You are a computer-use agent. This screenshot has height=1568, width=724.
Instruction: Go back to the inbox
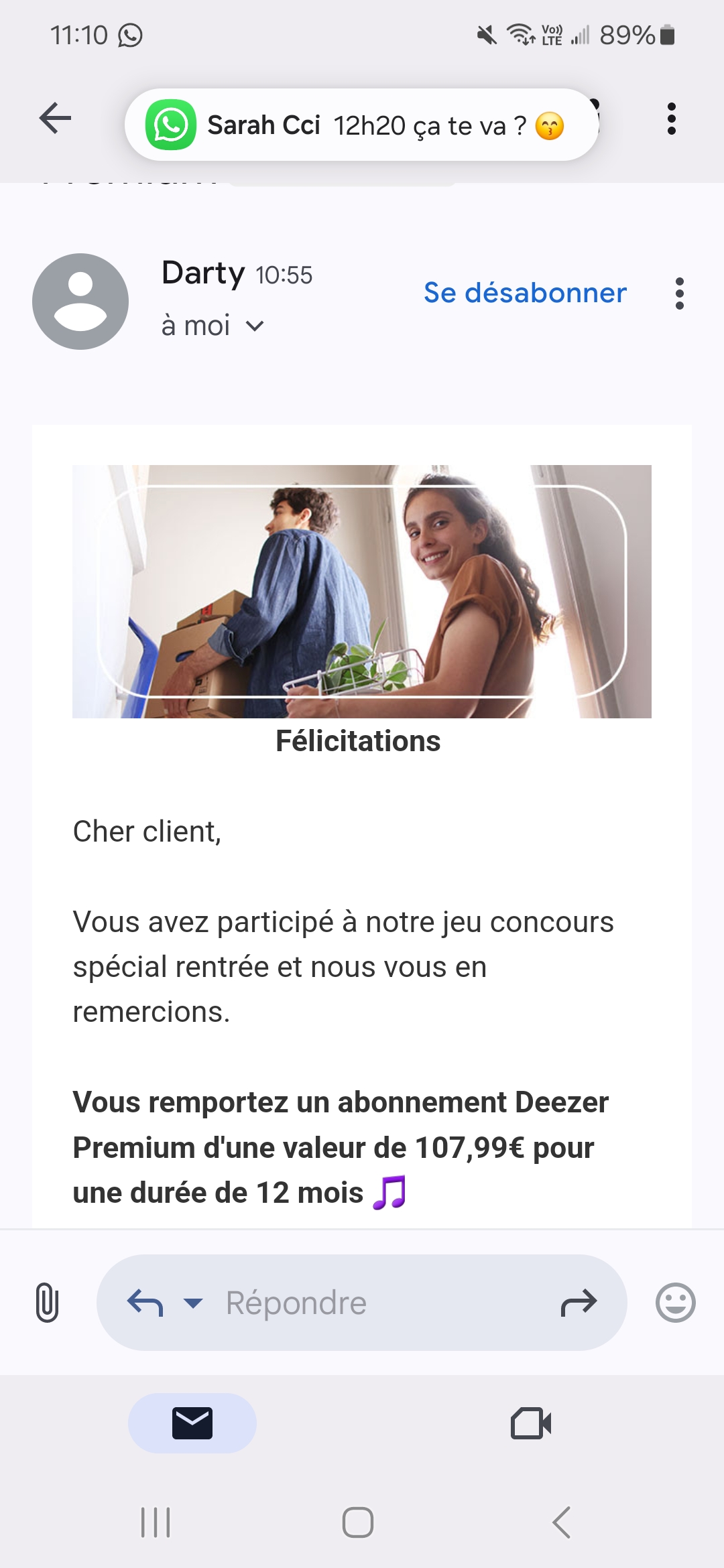(55, 119)
